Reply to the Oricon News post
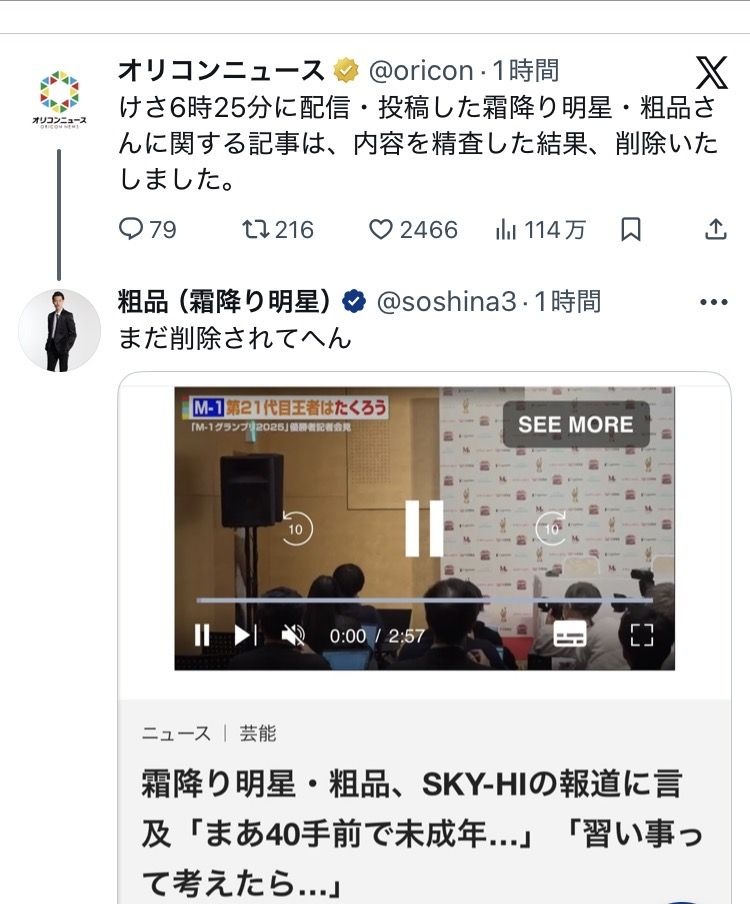The height and width of the screenshot is (904, 750). click(x=132, y=230)
